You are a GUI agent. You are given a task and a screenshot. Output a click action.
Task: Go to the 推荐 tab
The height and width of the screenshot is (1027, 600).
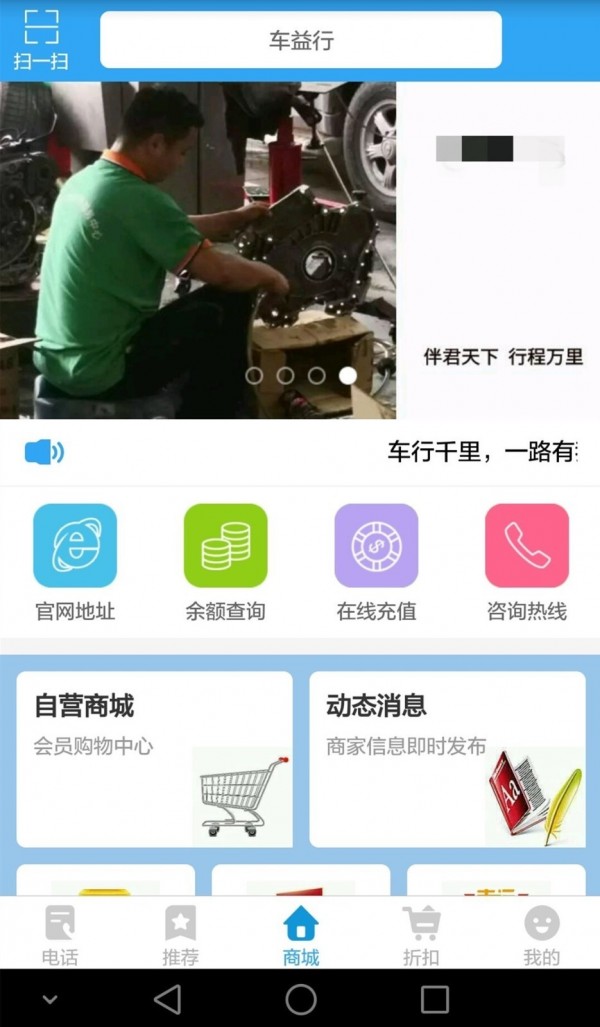(x=180, y=934)
